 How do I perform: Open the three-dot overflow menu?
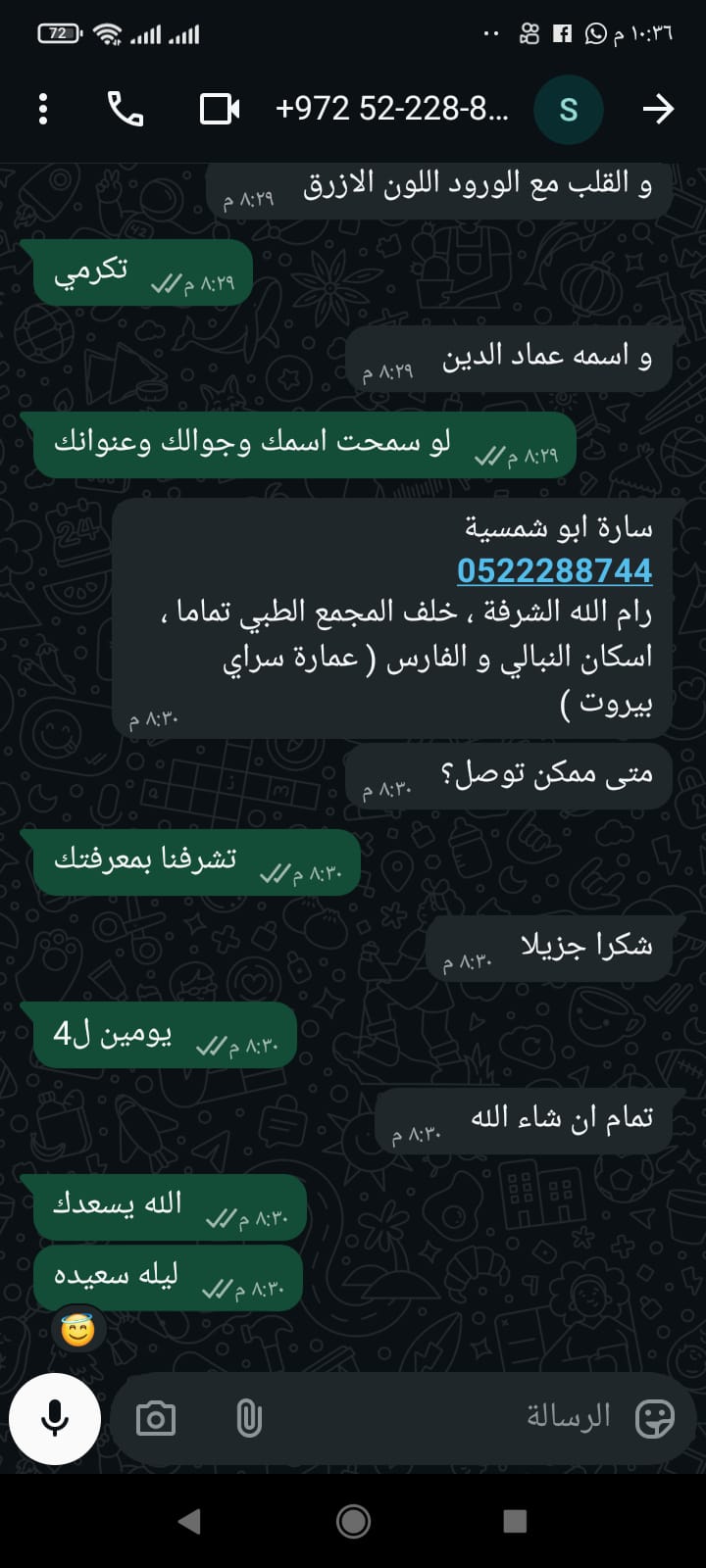(x=43, y=109)
